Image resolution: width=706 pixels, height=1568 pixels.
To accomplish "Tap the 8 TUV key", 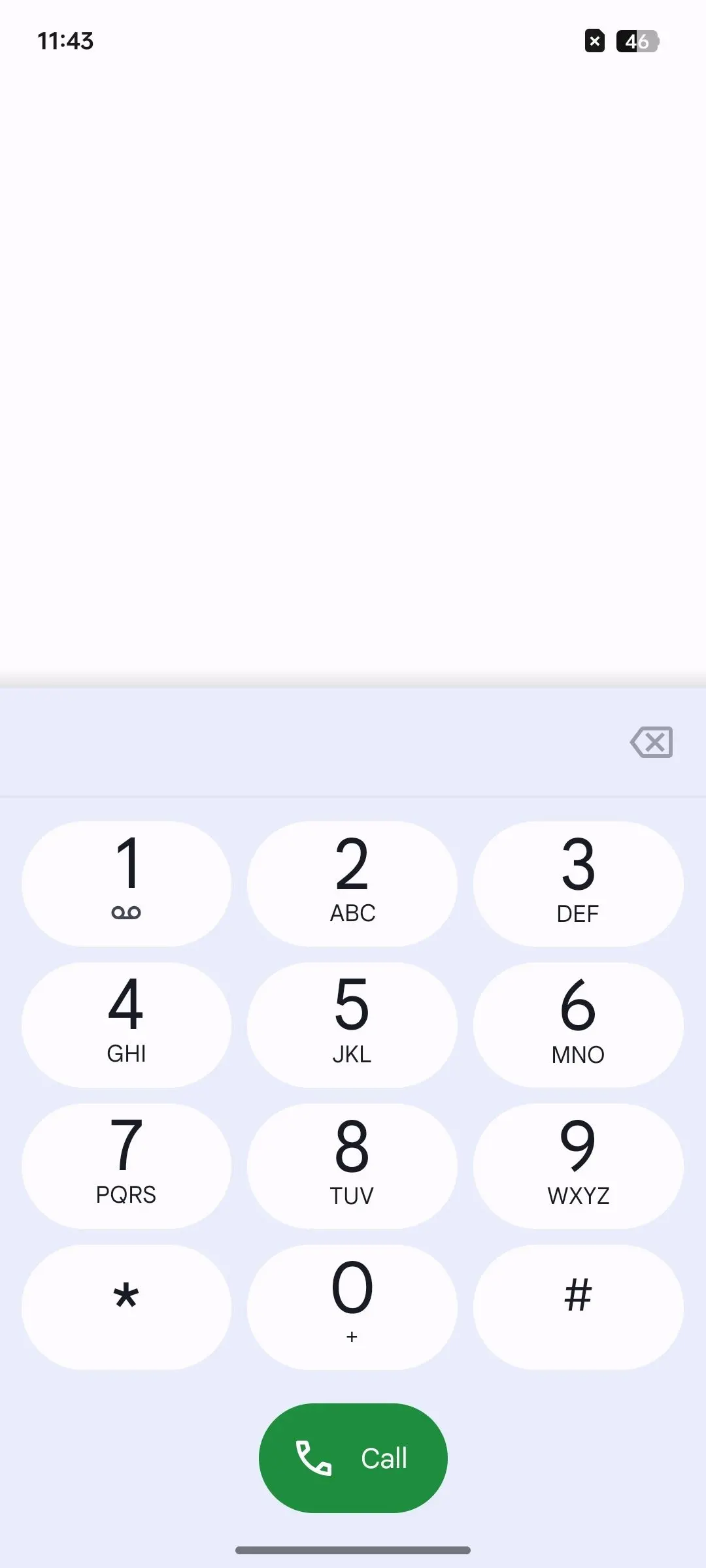I will pyautogui.click(x=352, y=1165).
